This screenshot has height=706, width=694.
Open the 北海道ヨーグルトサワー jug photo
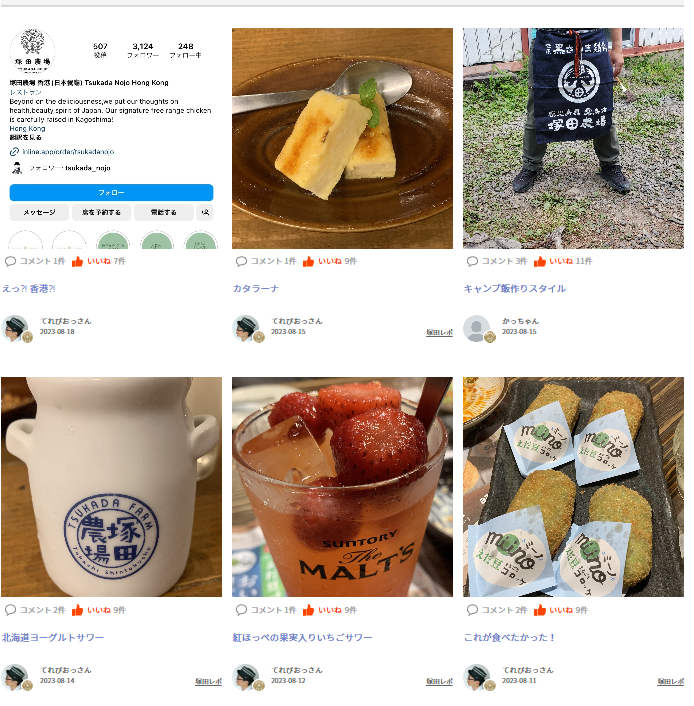pyautogui.click(x=111, y=487)
